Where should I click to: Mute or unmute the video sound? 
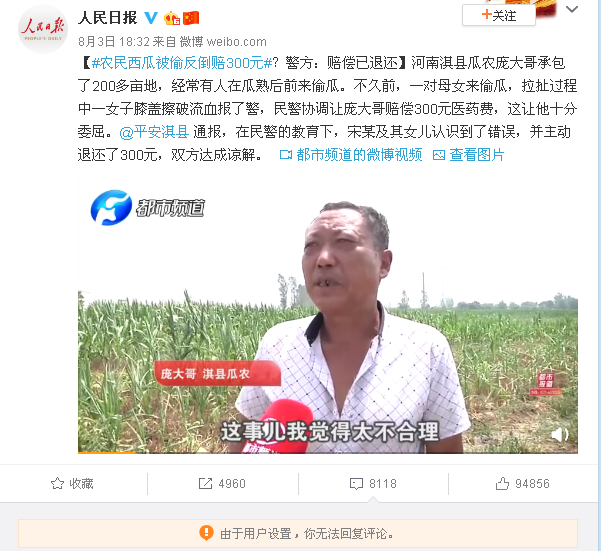560,434
